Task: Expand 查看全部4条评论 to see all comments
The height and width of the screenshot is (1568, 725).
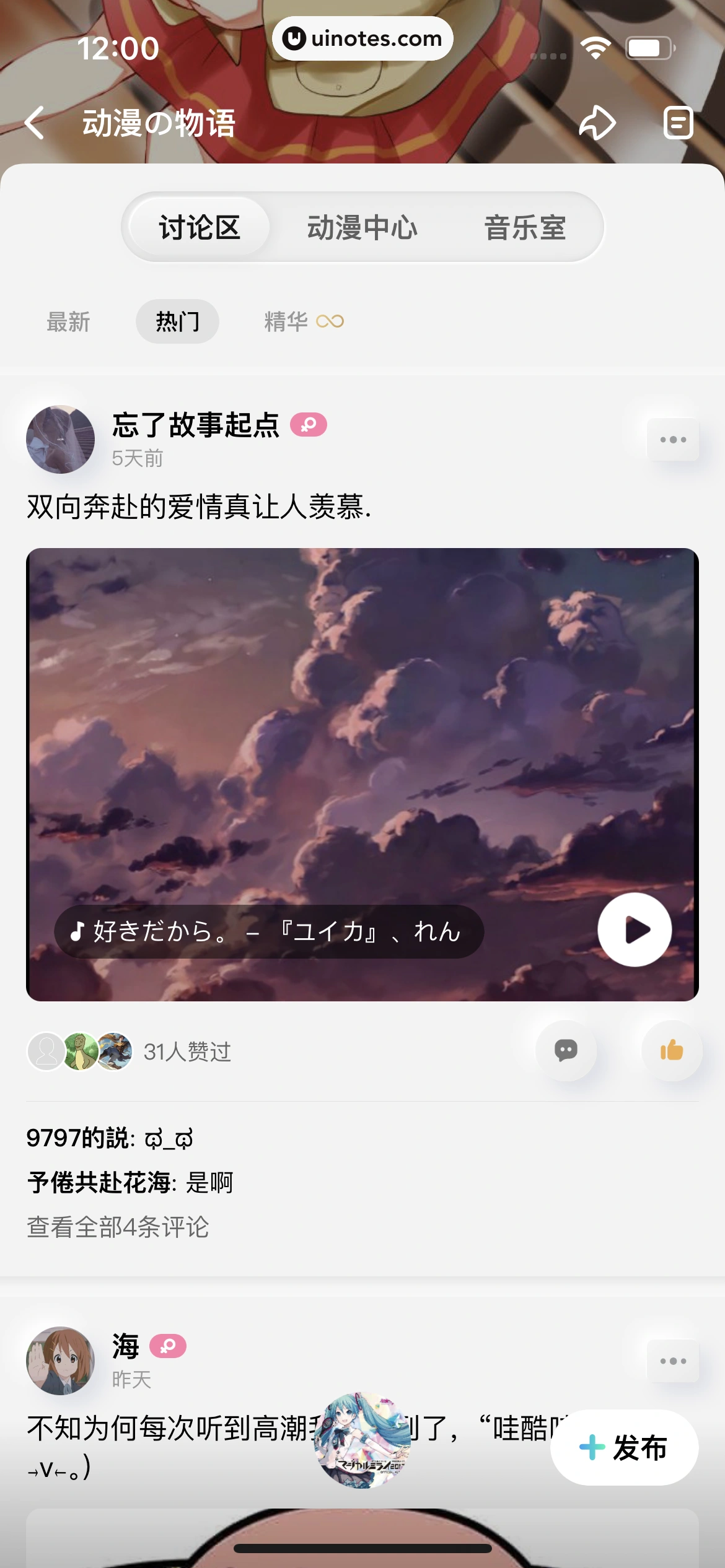Action: pyautogui.click(x=118, y=1227)
